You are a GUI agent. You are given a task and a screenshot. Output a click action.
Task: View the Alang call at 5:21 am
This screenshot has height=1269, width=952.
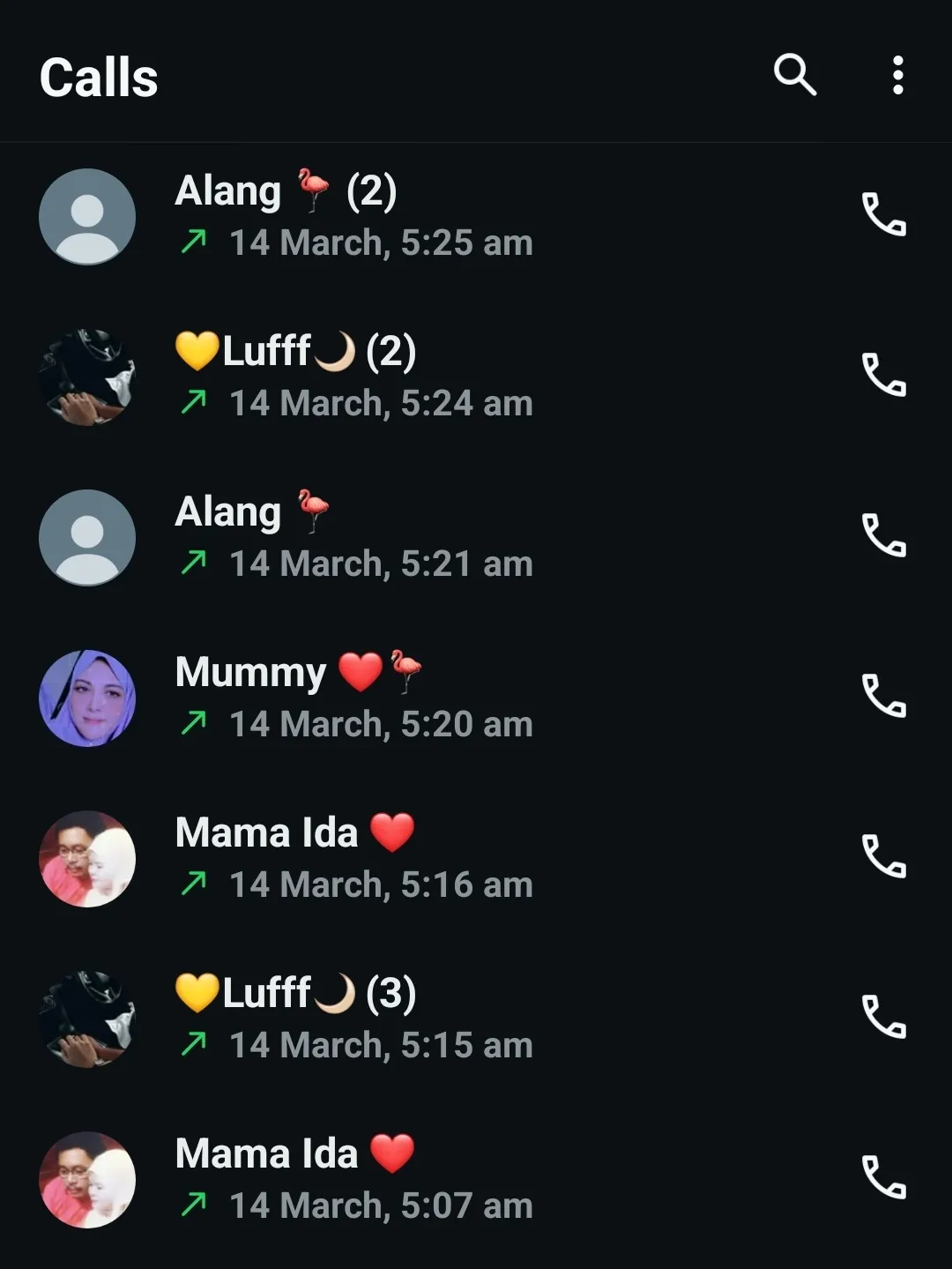point(441,537)
